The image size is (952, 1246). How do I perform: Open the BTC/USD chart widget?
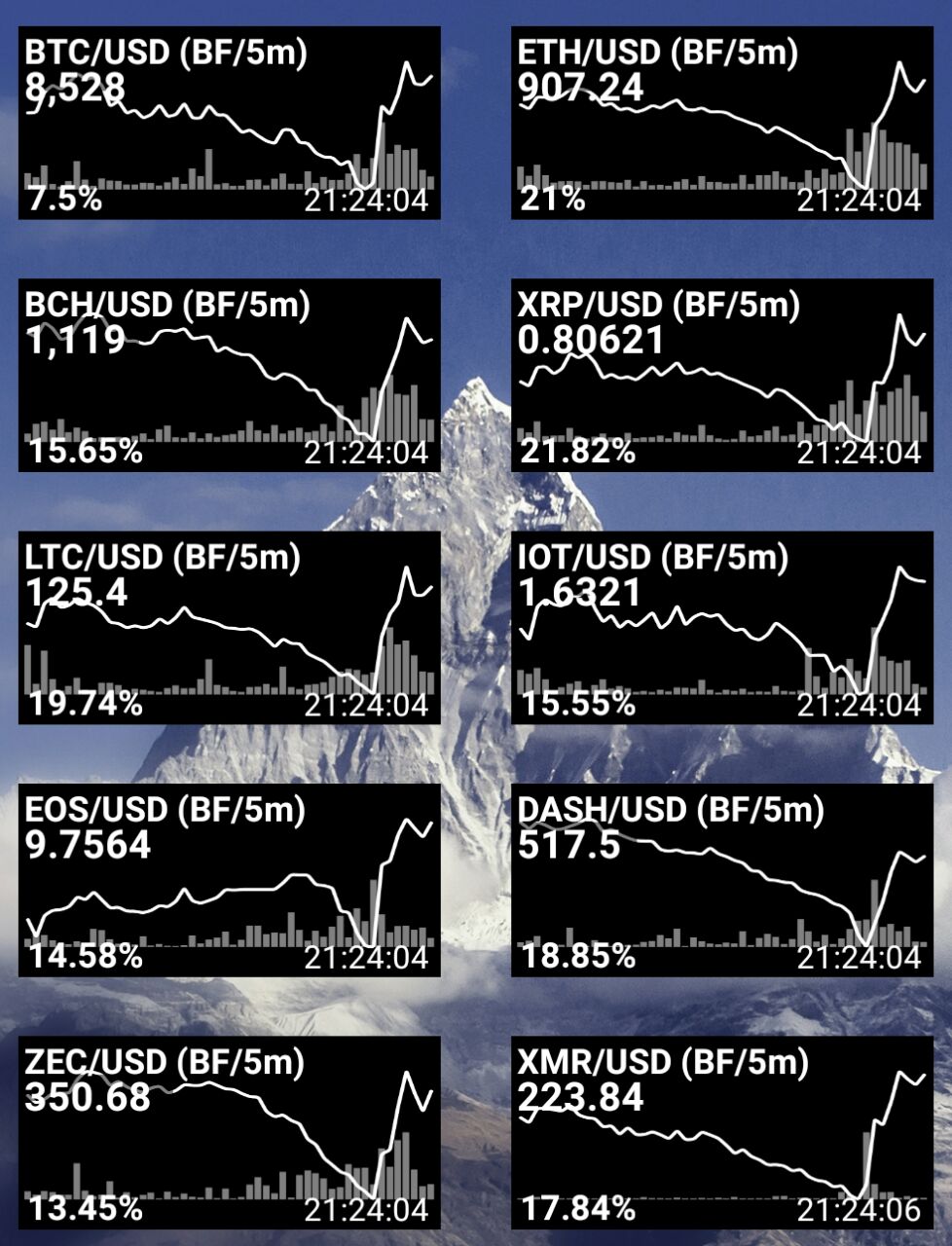230,123
